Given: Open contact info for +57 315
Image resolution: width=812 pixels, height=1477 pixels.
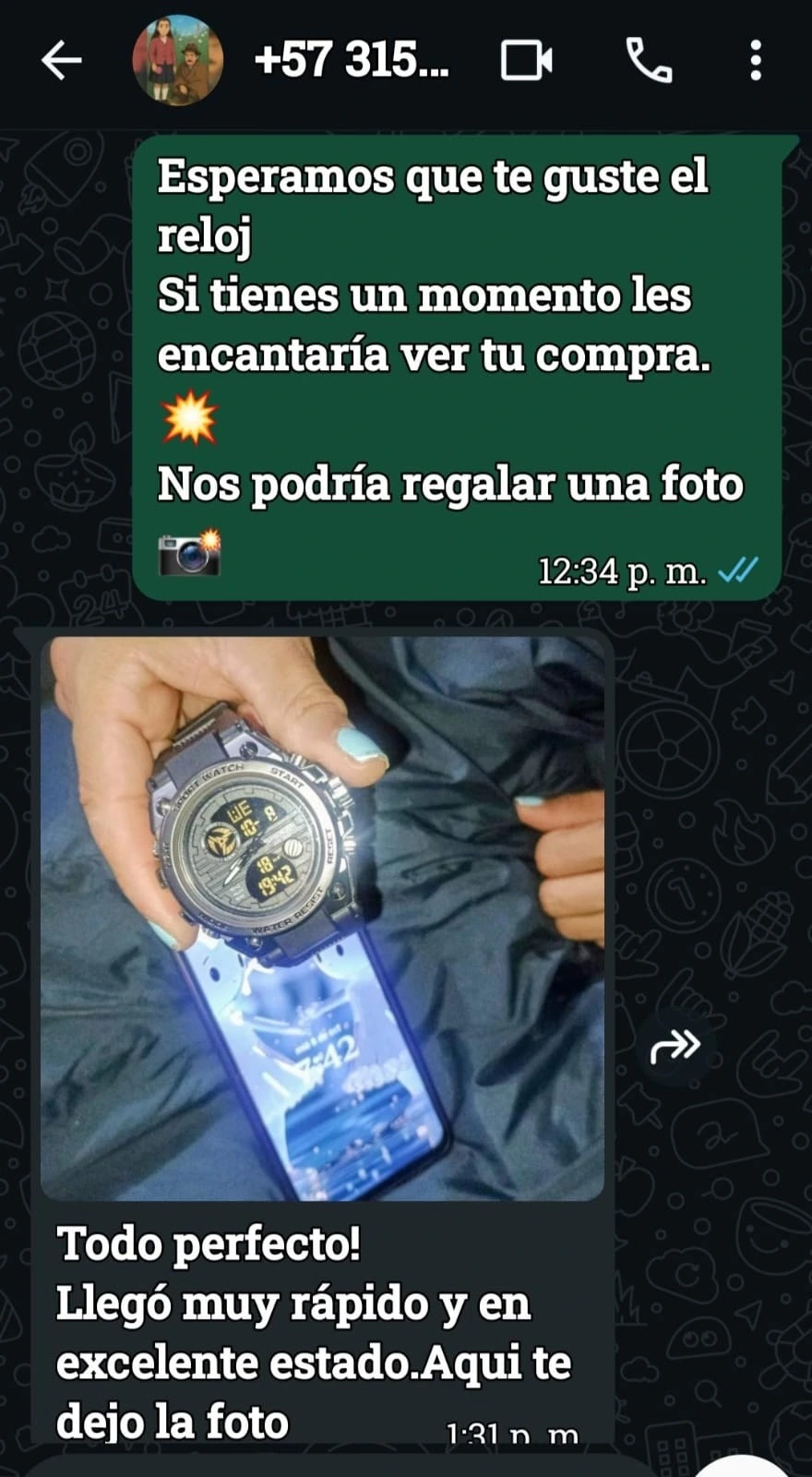Looking at the screenshot, I should tap(352, 61).
